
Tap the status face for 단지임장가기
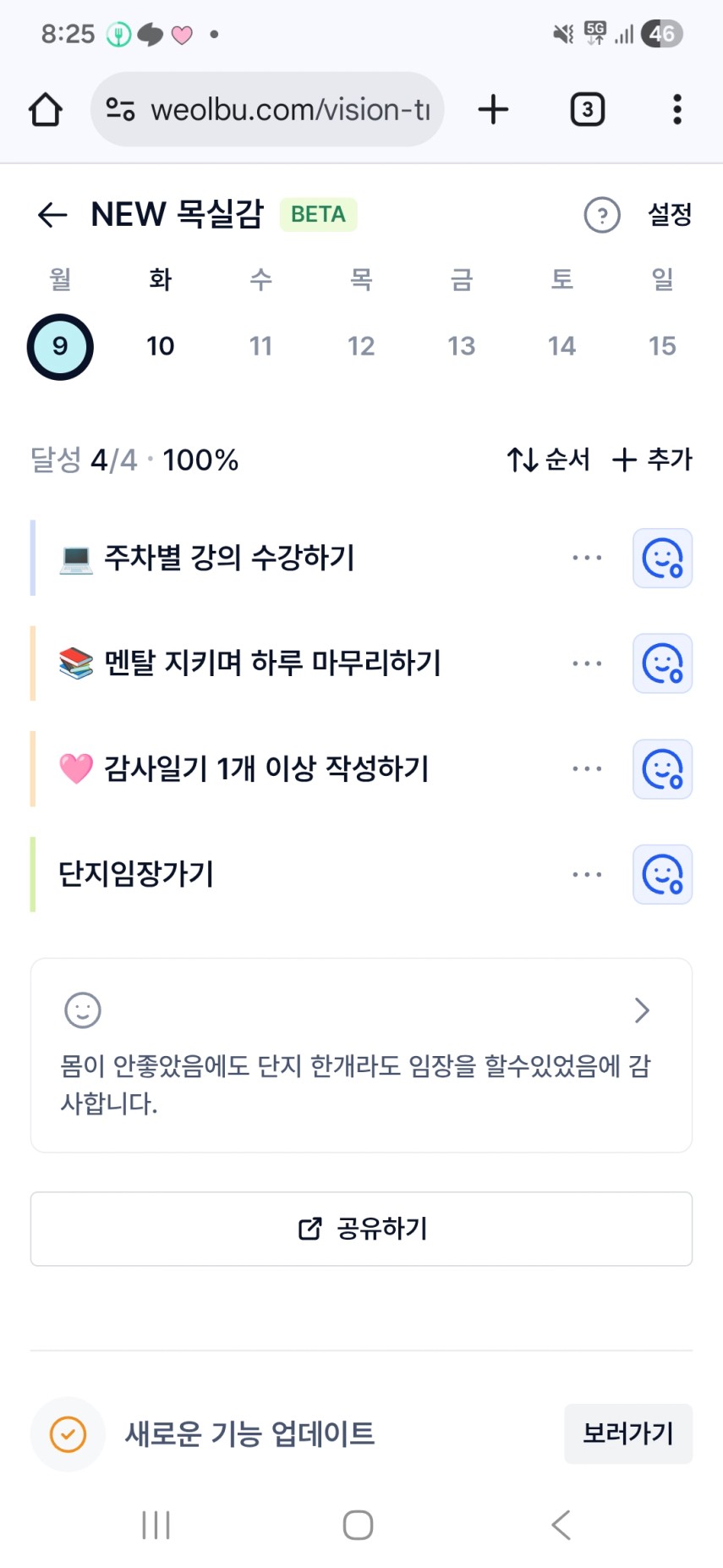tap(662, 874)
